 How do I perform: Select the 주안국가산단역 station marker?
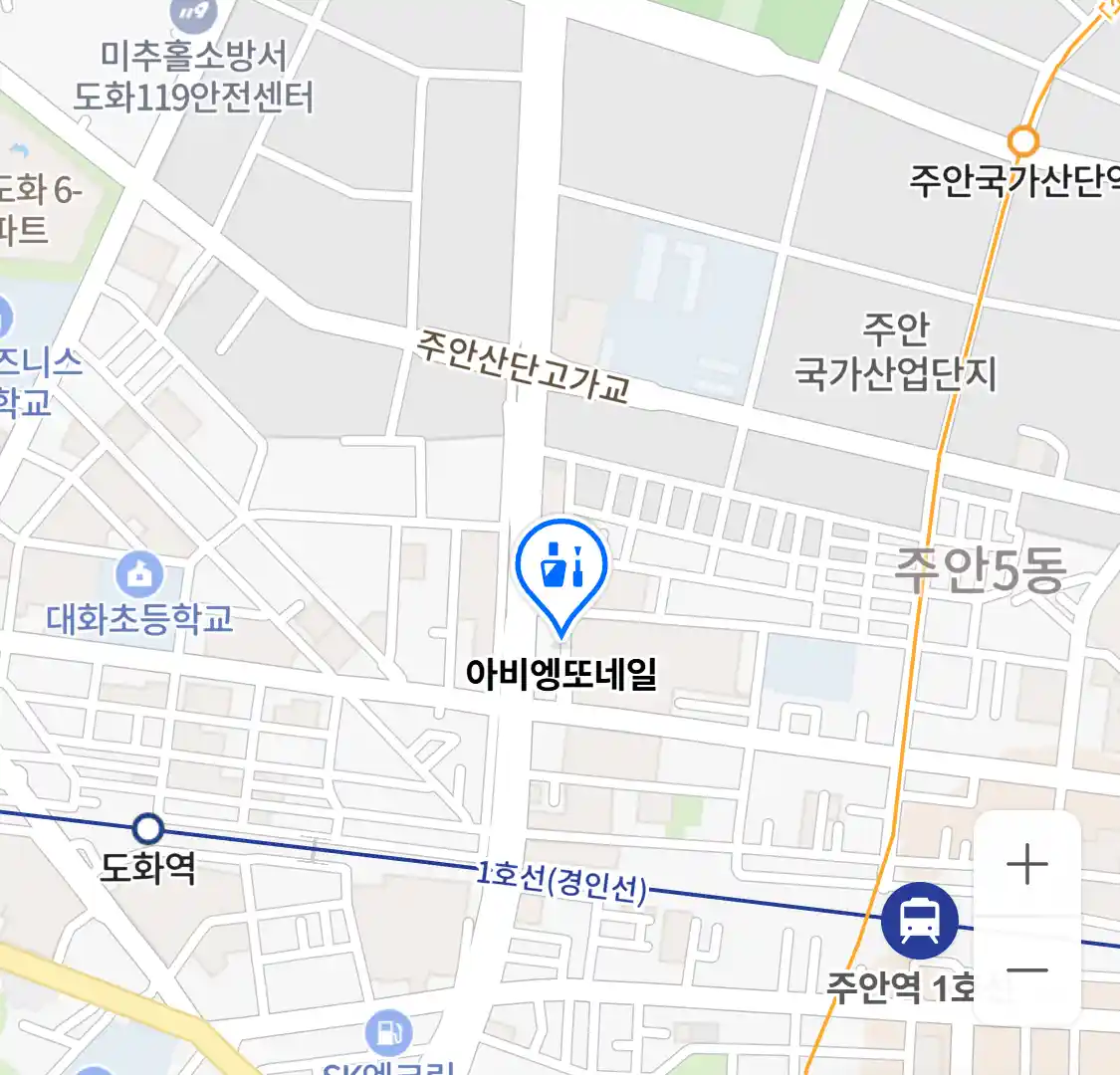pos(1022,141)
